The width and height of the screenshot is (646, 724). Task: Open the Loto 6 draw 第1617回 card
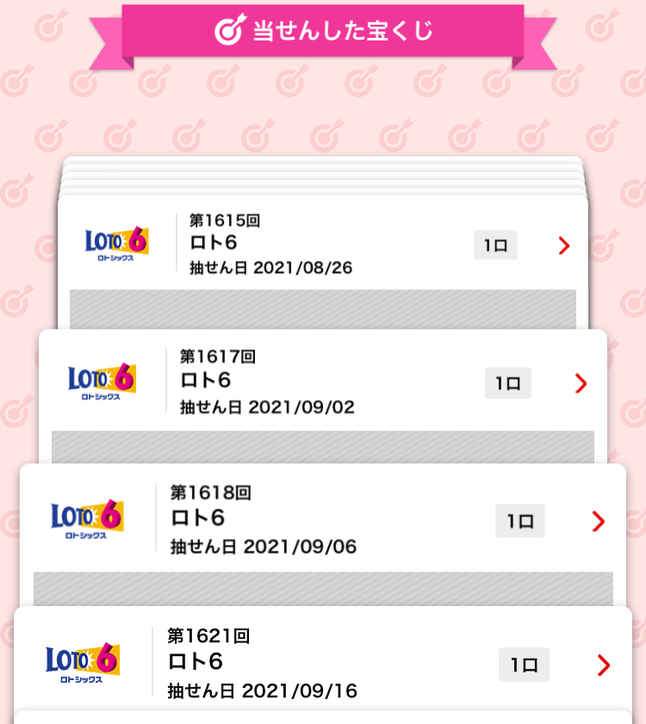(x=322, y=382)
